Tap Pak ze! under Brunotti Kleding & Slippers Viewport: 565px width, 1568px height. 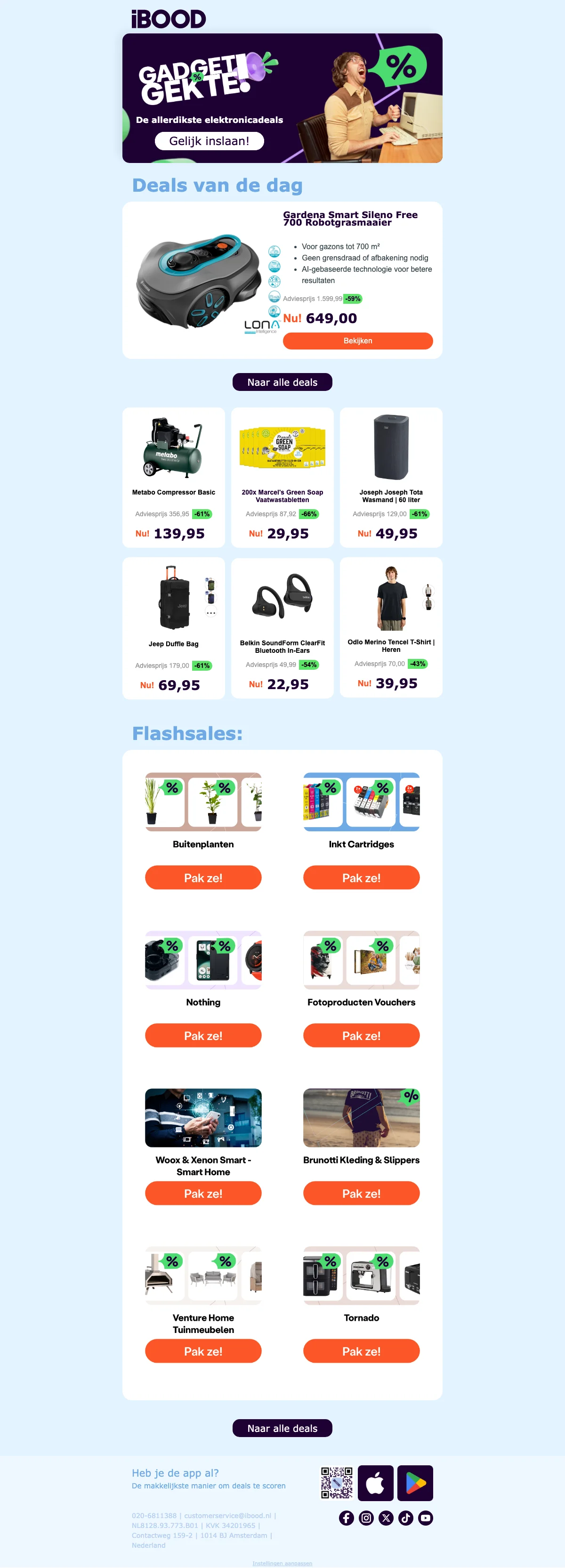361,1193
